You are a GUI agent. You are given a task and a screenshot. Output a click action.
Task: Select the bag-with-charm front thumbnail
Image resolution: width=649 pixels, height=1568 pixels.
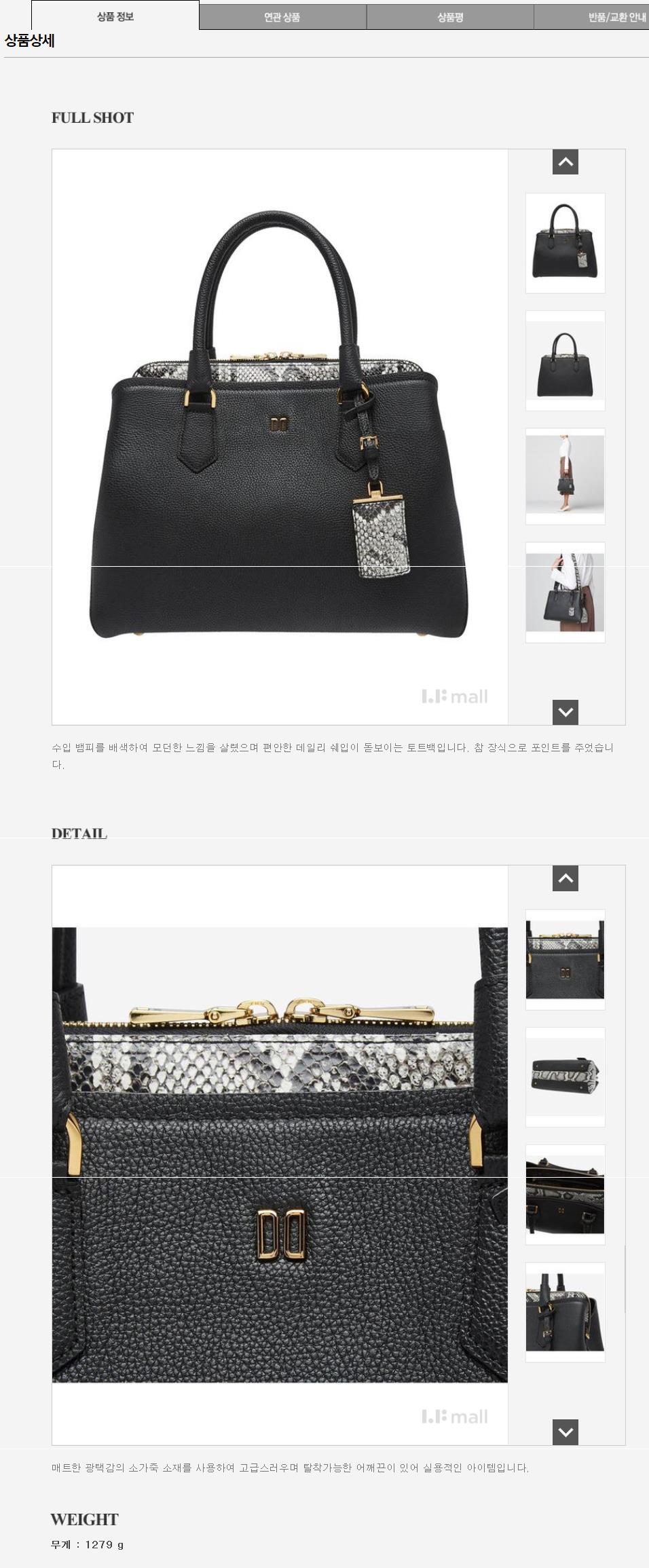pyautogui.click(x=565, y=243)
